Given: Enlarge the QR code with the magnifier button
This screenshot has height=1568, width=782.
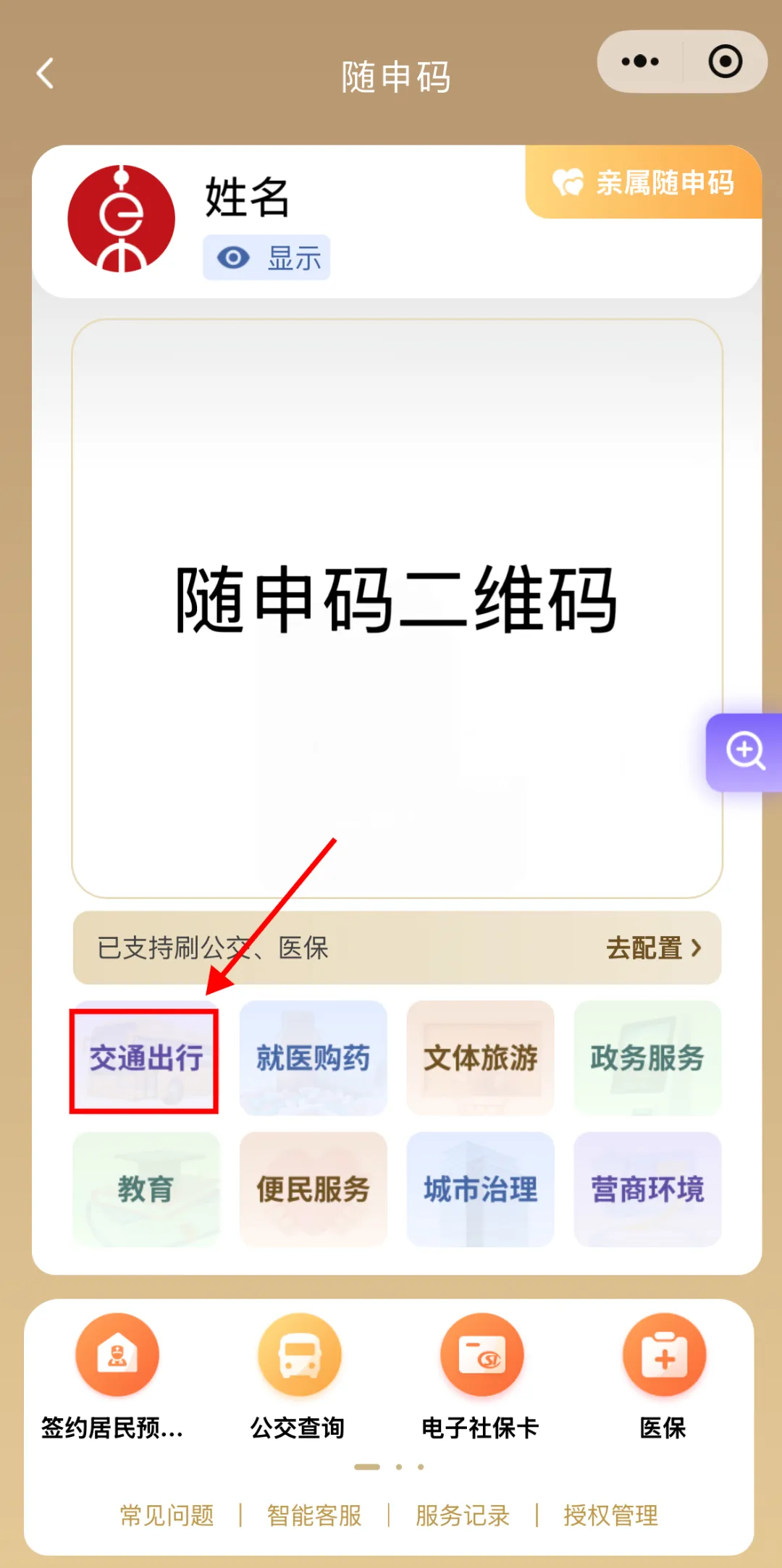Looking at the screenshot, I should click(745, 751).
